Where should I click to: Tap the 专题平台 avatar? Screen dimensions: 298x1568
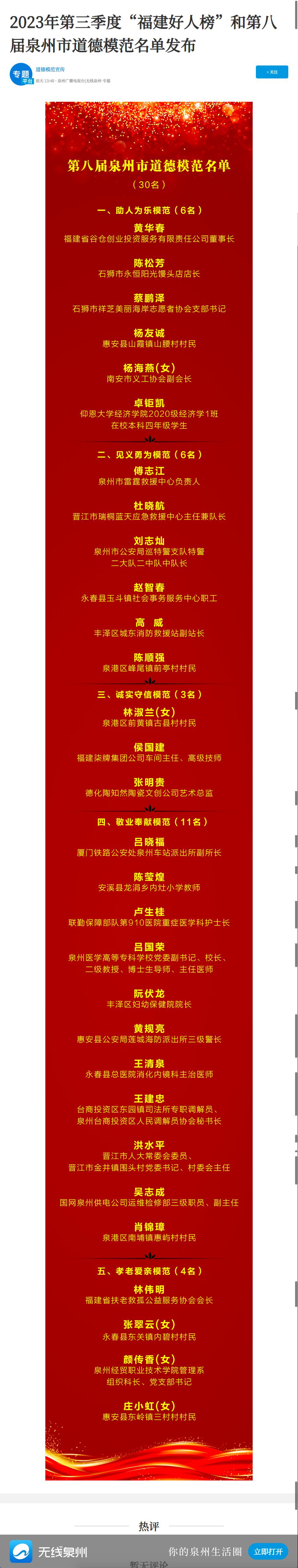tap(21, 74)
